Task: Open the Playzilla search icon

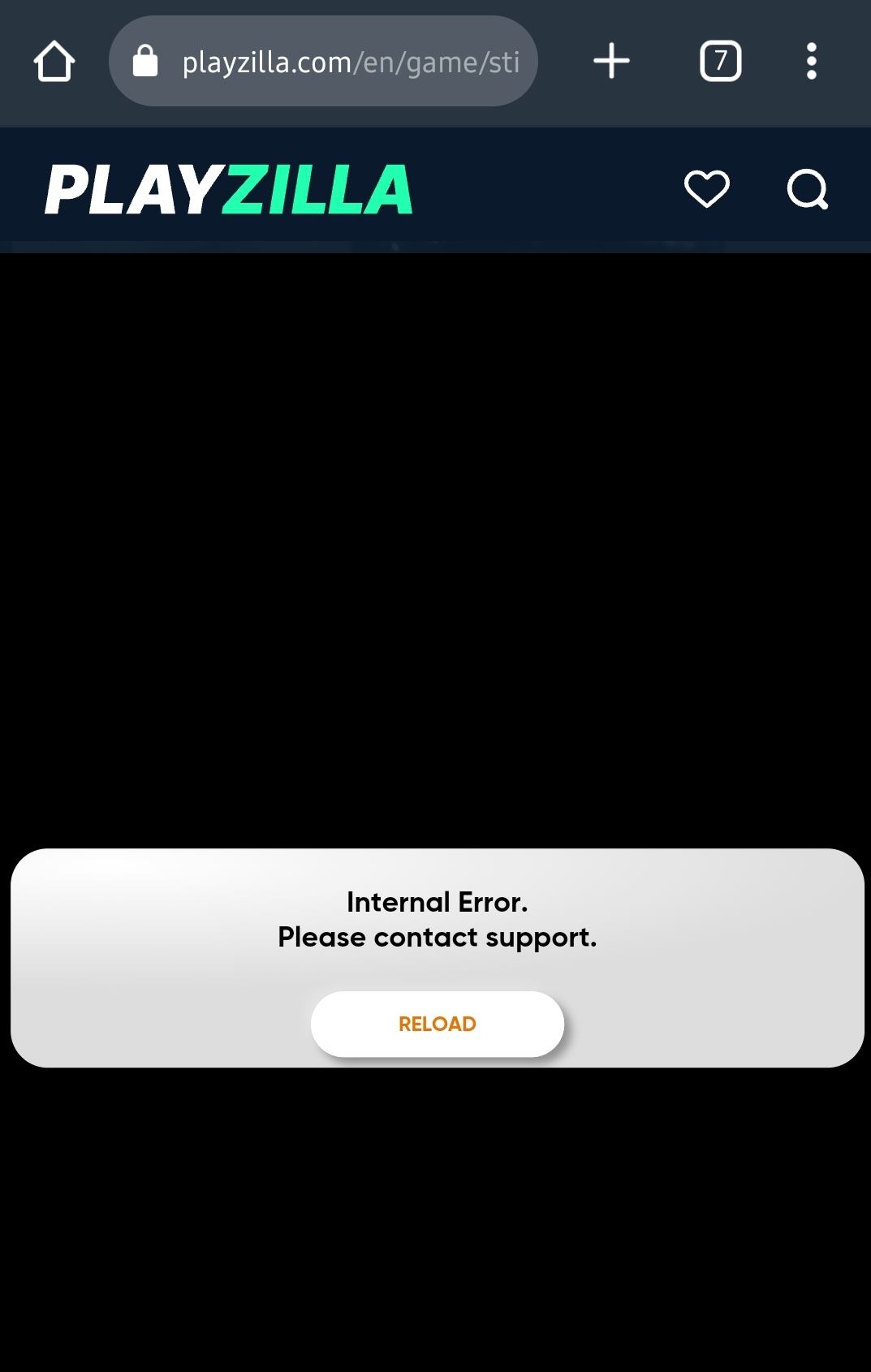Action: pyautogui.click(x=808, y=189)
